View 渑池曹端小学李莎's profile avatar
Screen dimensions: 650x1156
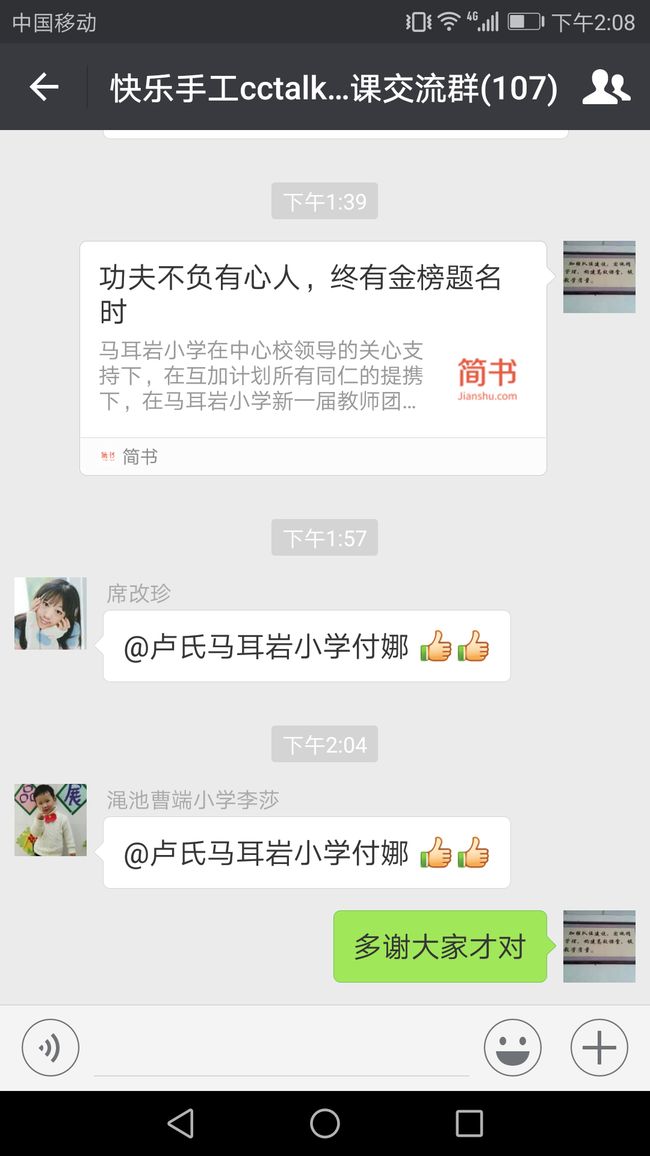coord(50,820)
